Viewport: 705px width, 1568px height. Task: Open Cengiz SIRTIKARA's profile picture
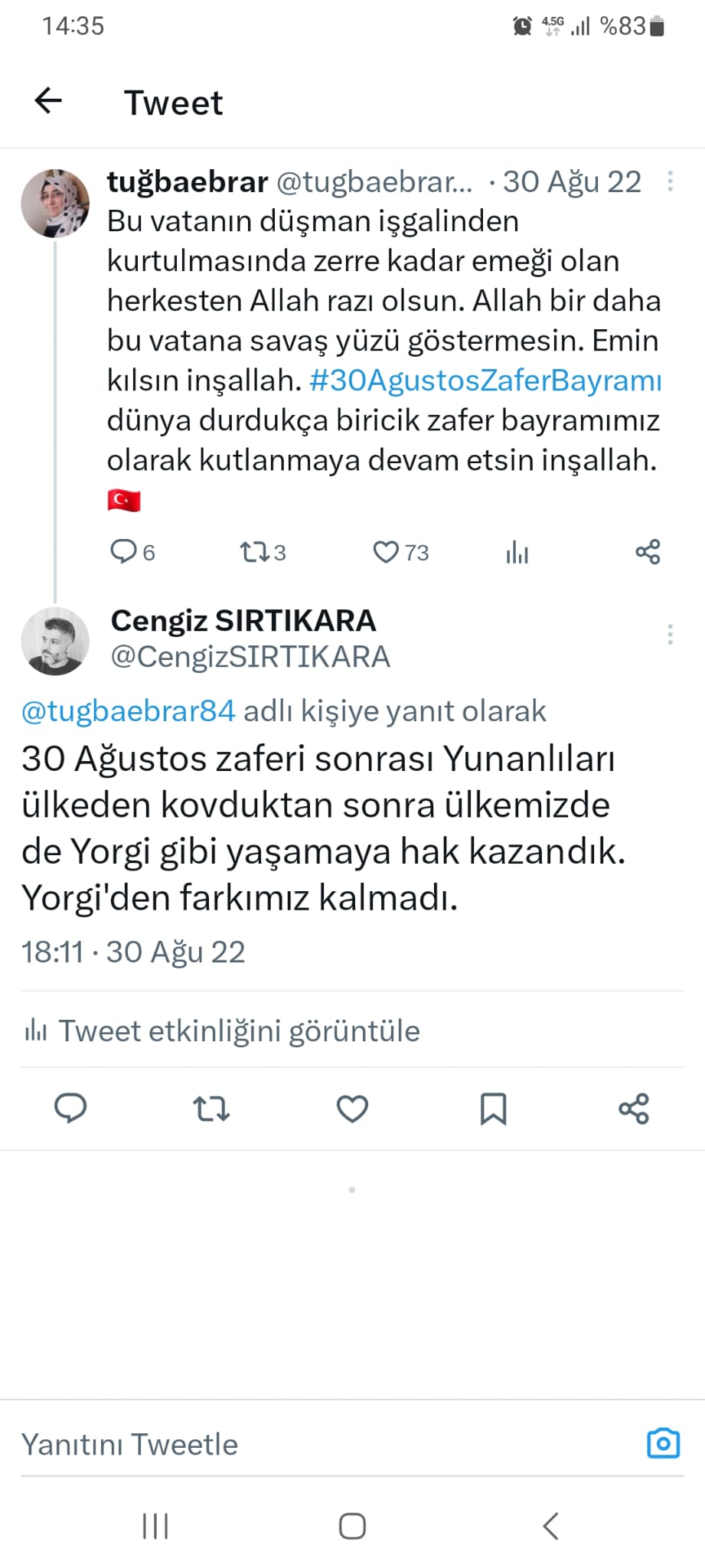[x=55, y=641]
